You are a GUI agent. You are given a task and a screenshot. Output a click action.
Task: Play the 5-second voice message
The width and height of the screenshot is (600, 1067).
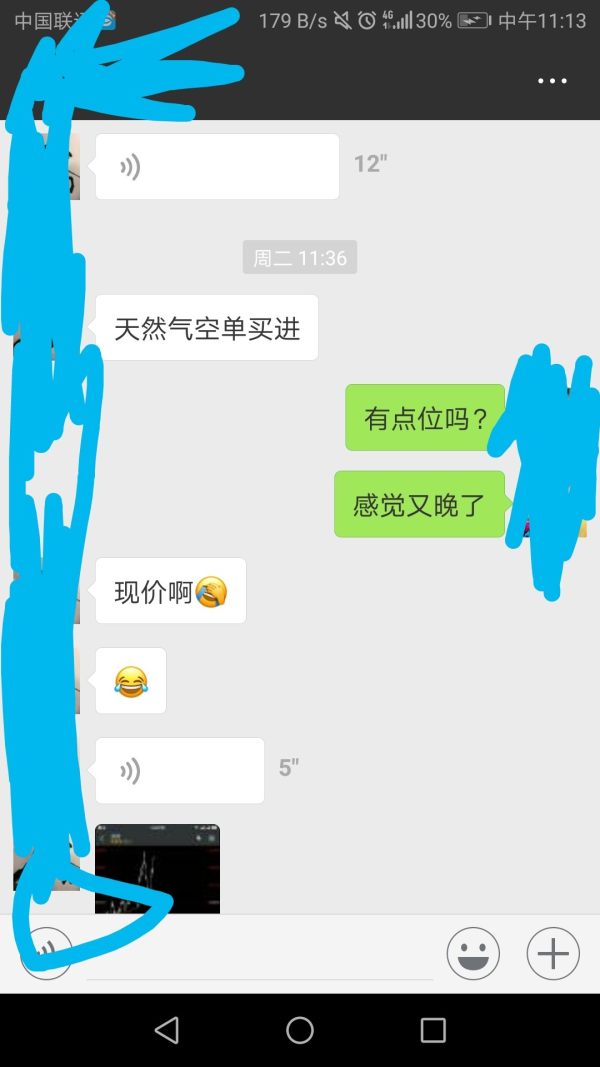point(180,770)
